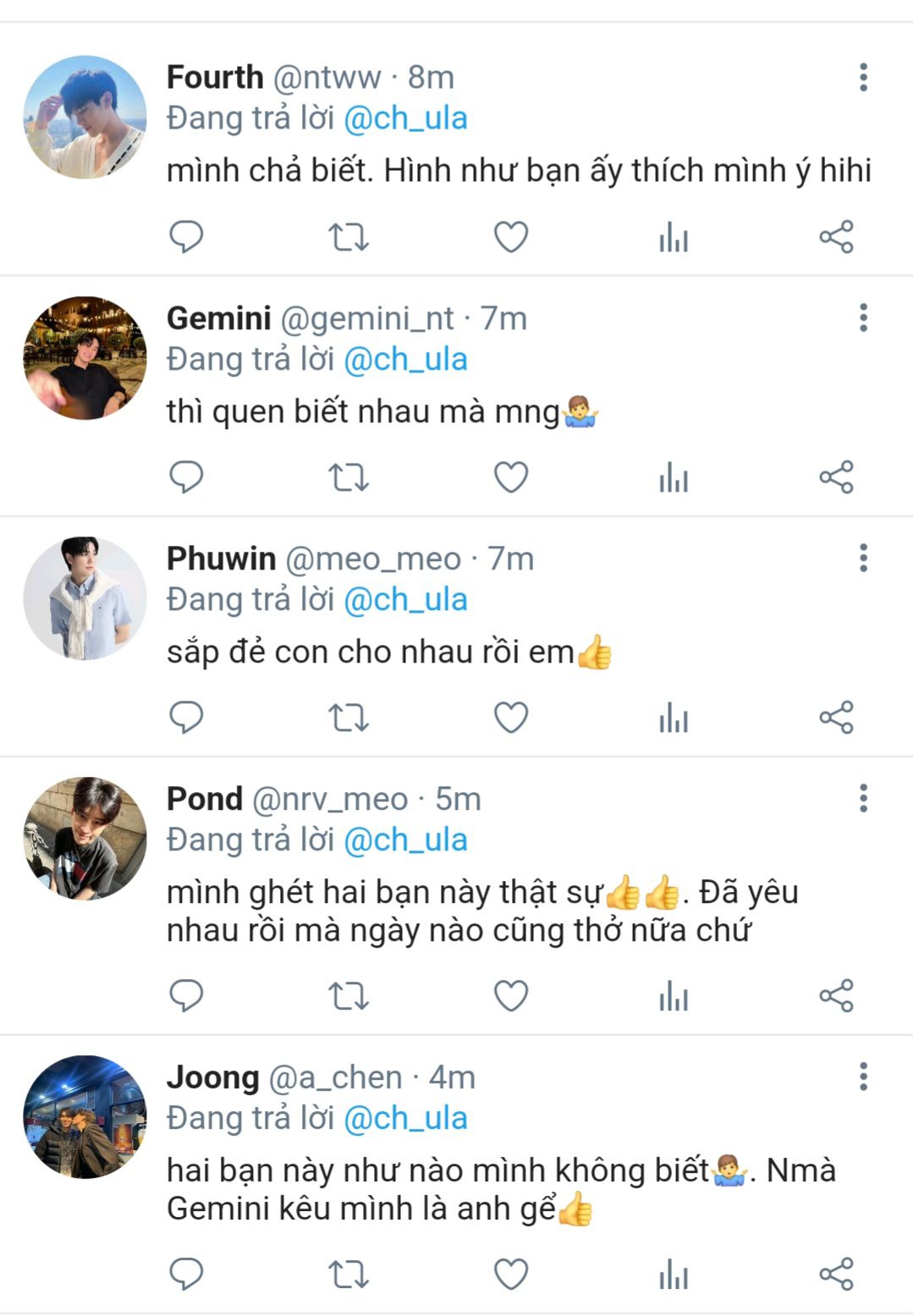Viewport: 913px width, 1316px height.
Task: Open Phuwin's profile avatar
Action: [85, 597]
